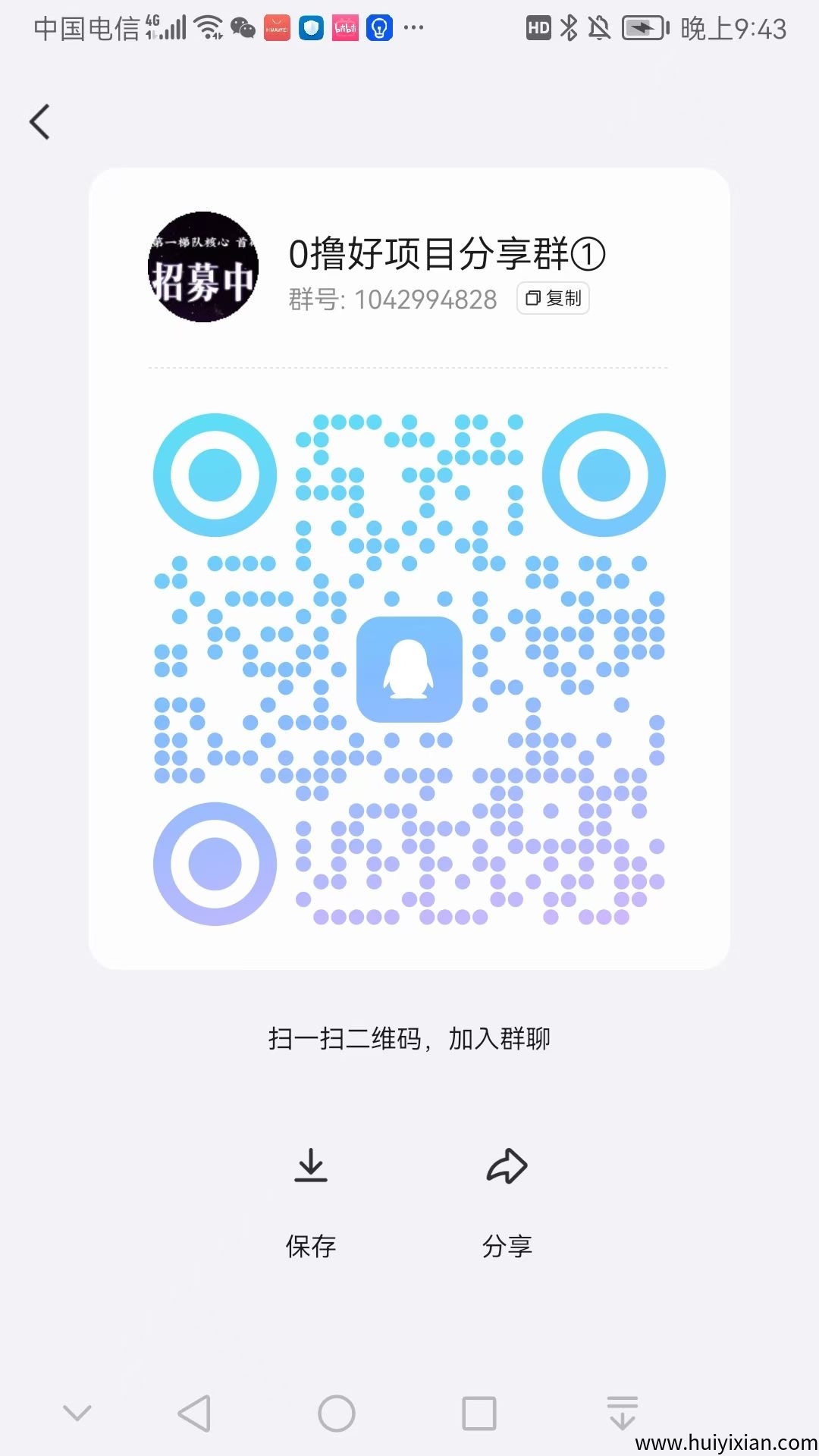The image size is (819, 1456).
Task: Expand the hidden notification icons via the ellipsis
Action: (x=413, y=29)
